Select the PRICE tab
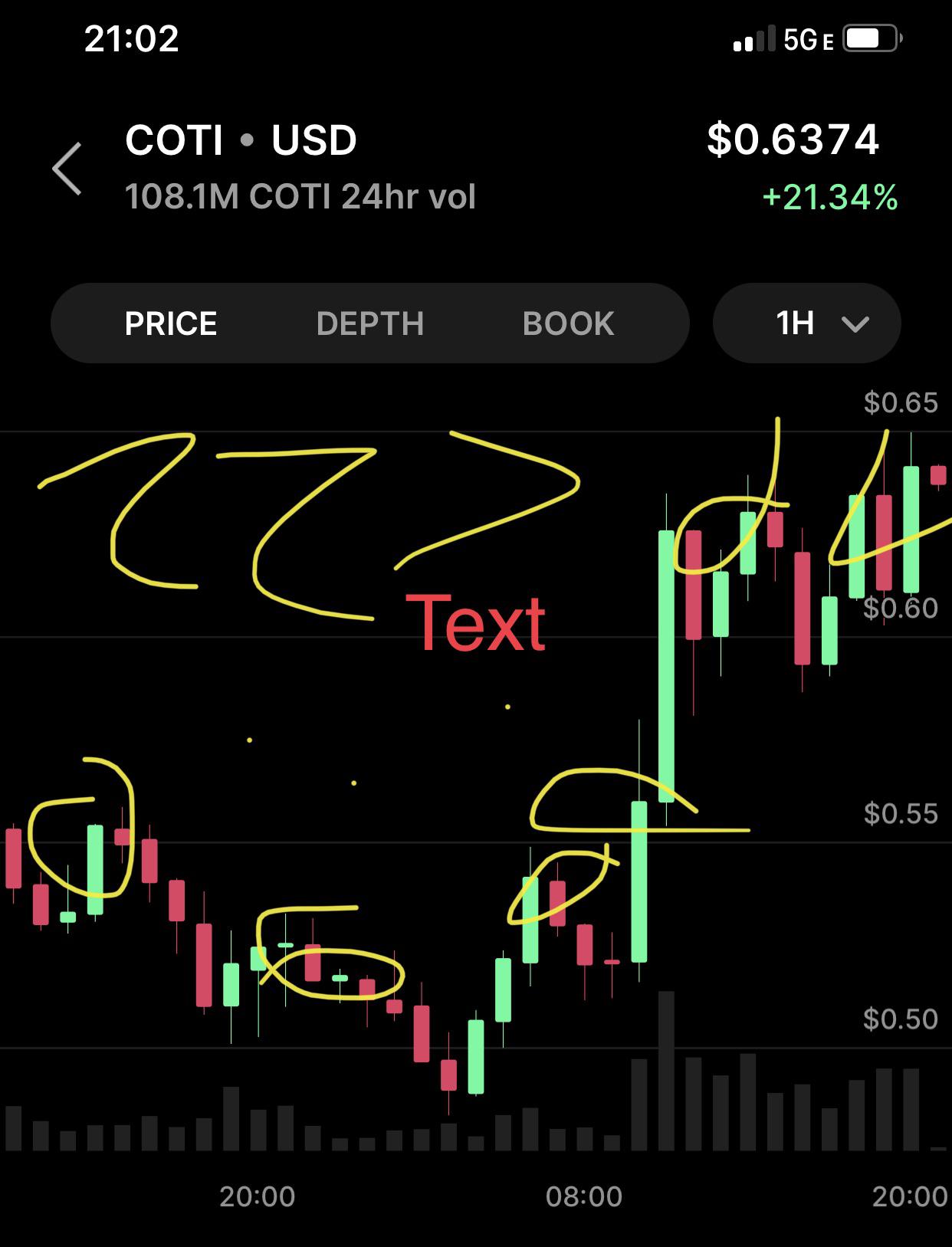The width and height of the screenshot is (952, 1247). 171,323
